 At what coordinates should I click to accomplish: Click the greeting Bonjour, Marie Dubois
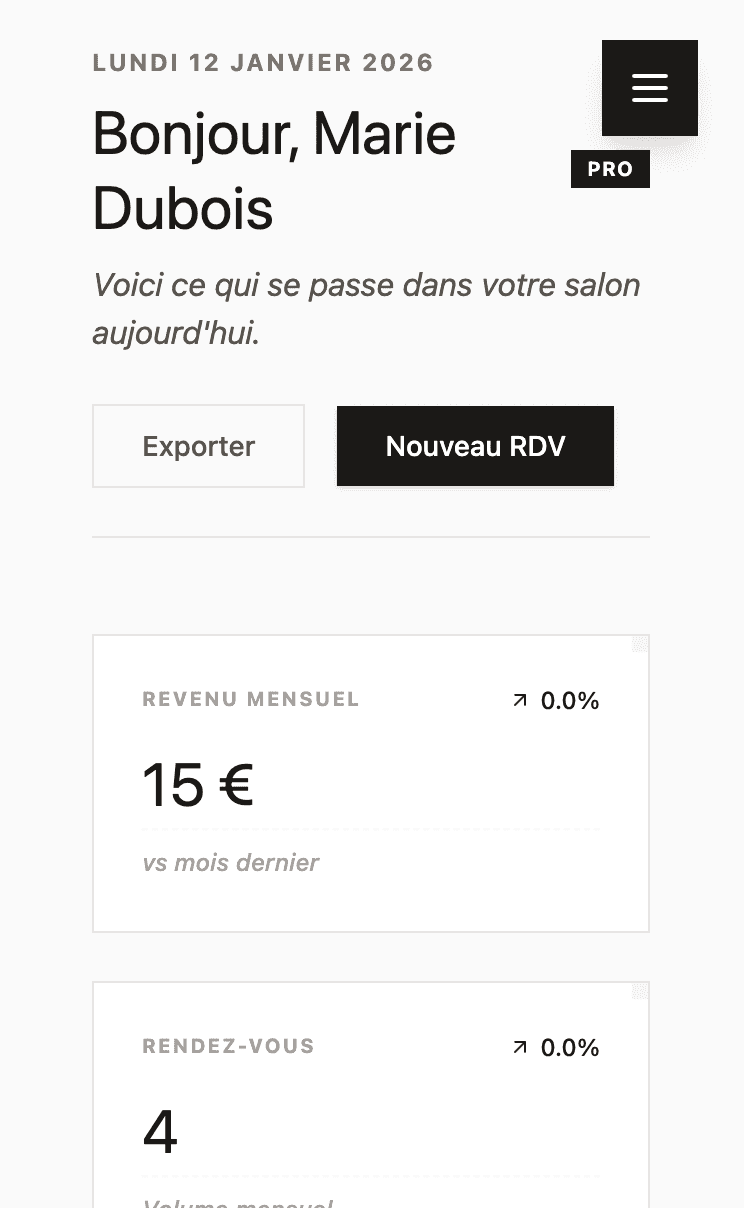273,170
